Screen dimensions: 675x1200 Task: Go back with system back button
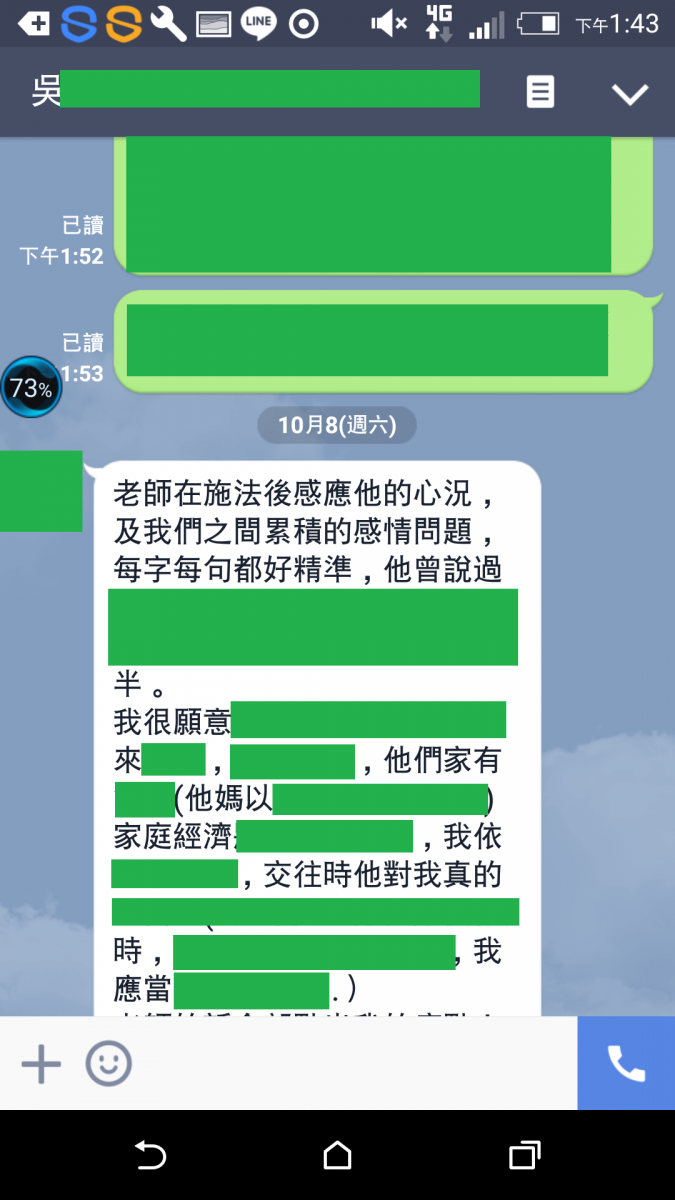pos(150,1156)
